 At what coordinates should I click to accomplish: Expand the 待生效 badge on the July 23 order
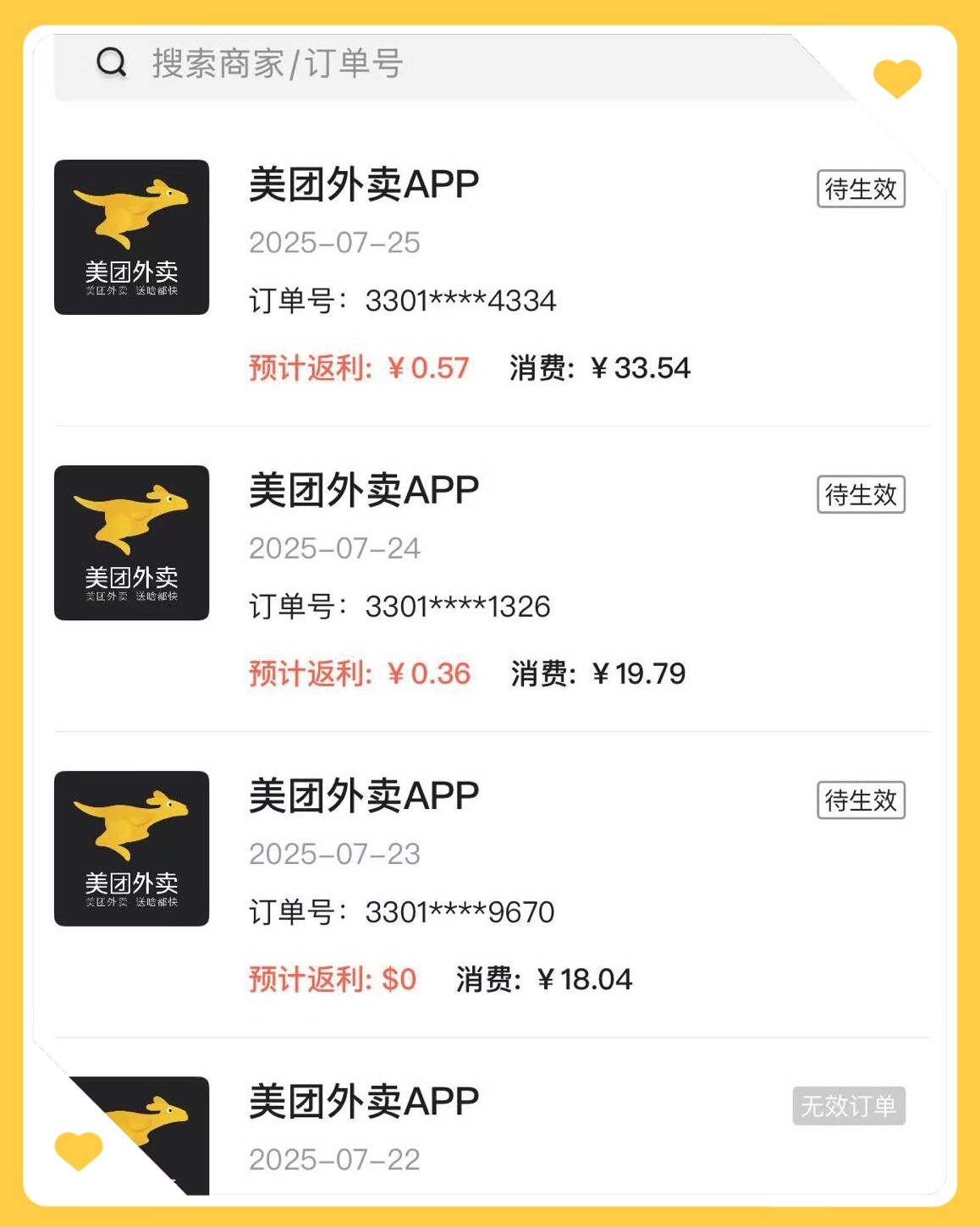coord(862,800)
